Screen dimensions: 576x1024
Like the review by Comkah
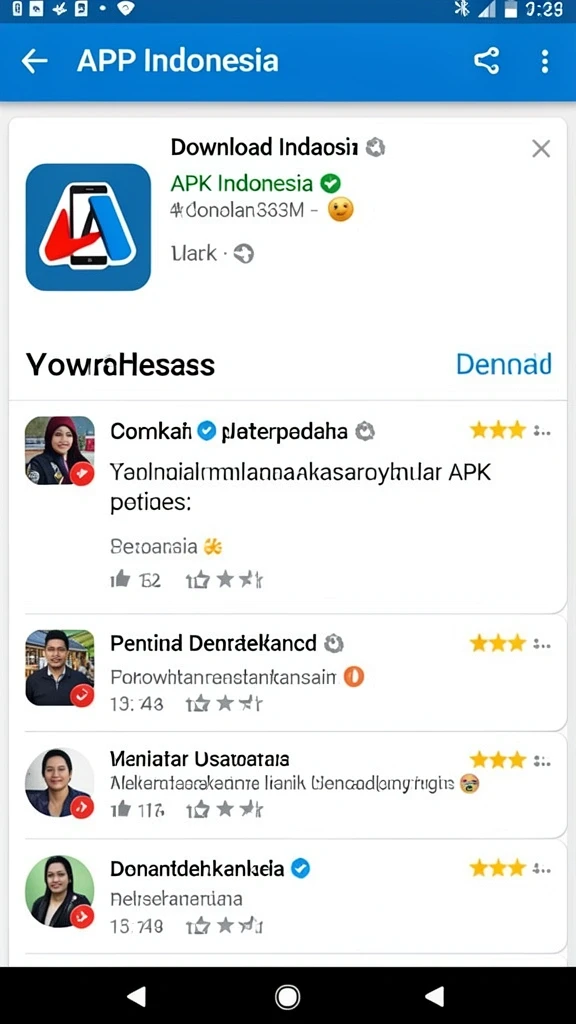point(121,579)
